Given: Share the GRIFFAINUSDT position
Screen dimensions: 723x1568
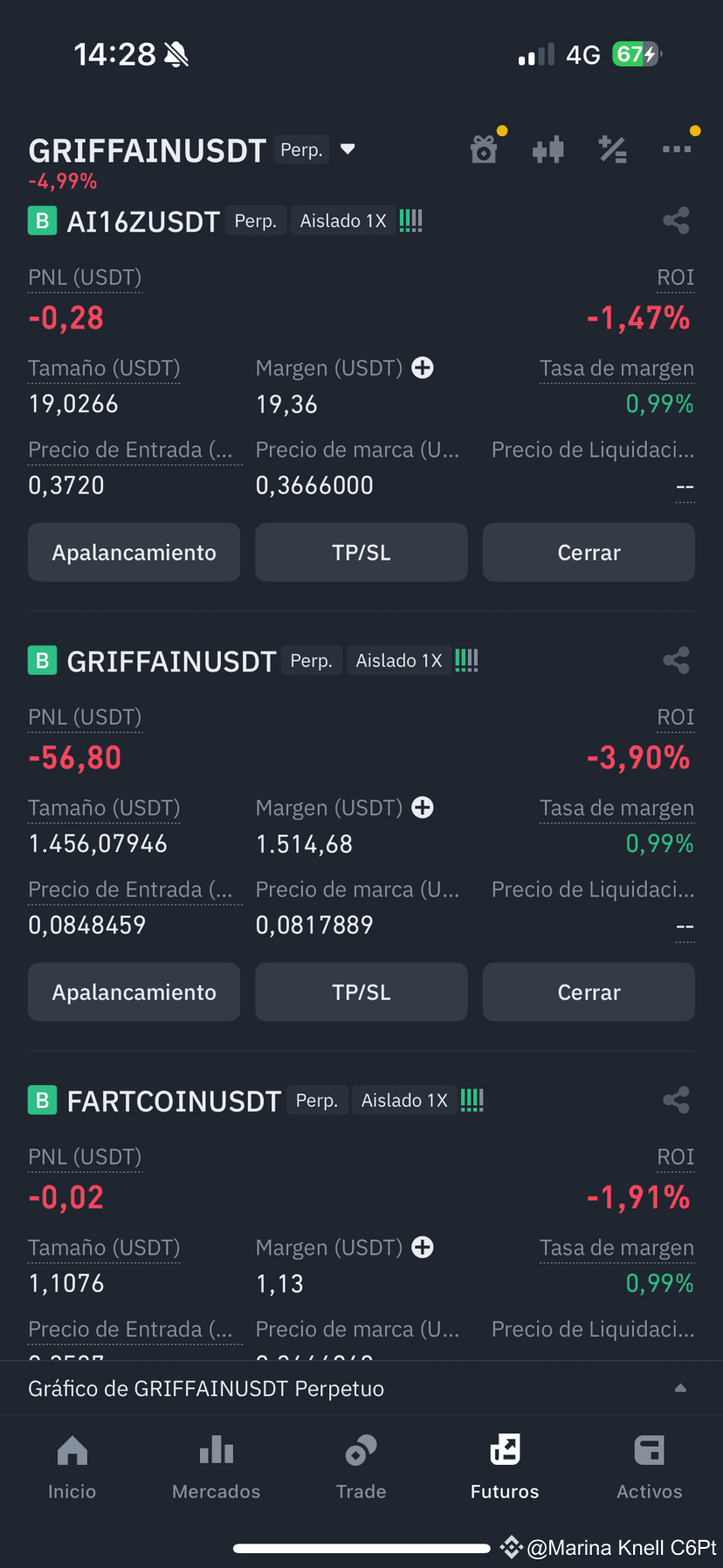Looking at the screenshot, I should point(676,661).
